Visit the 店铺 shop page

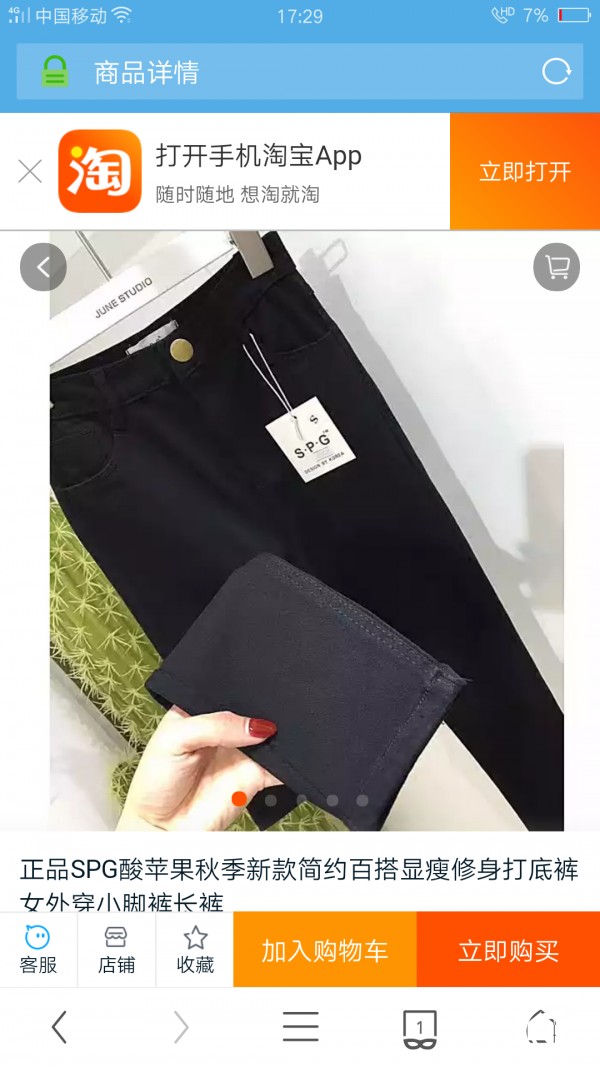tap(116, 950)
